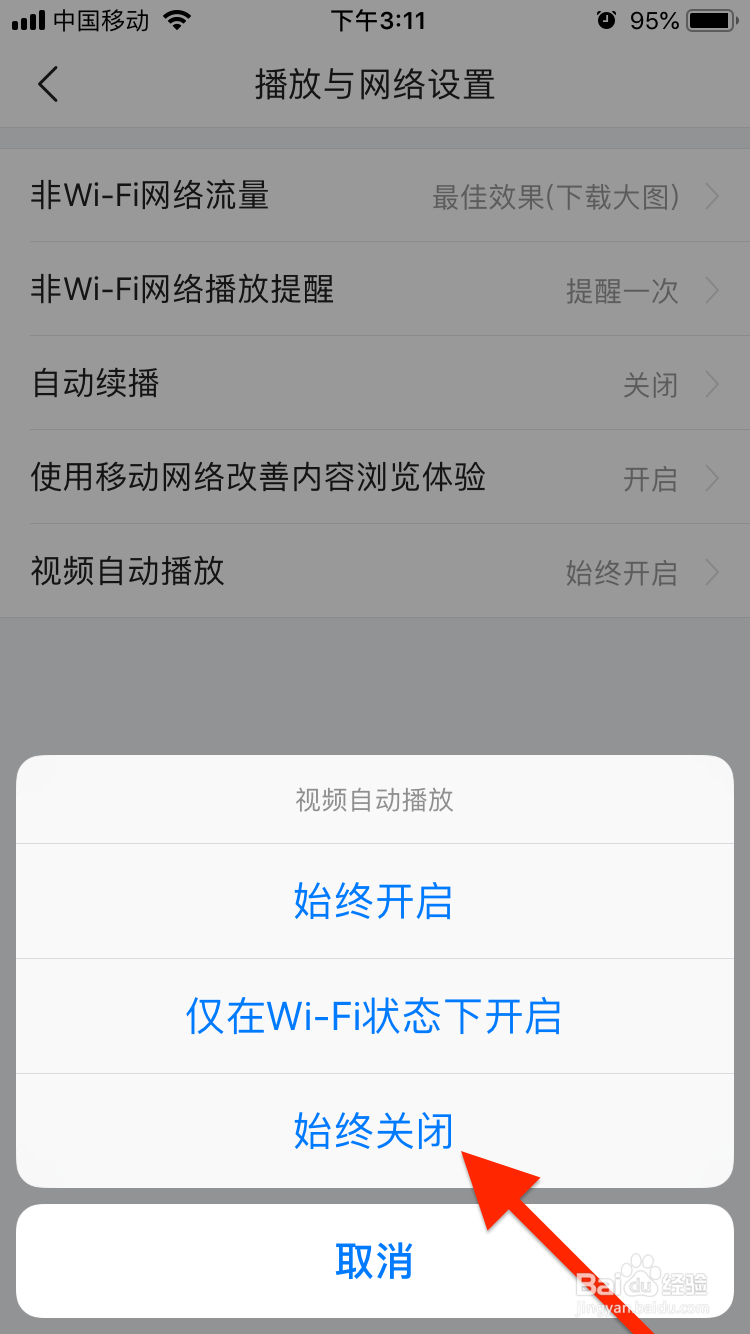The width and height of the screenshot is (750, 1334).
Task: Expand 非Wi-Fi网络流量 options via its chevron
Action: pyautogui.click(x=712, y=197)
